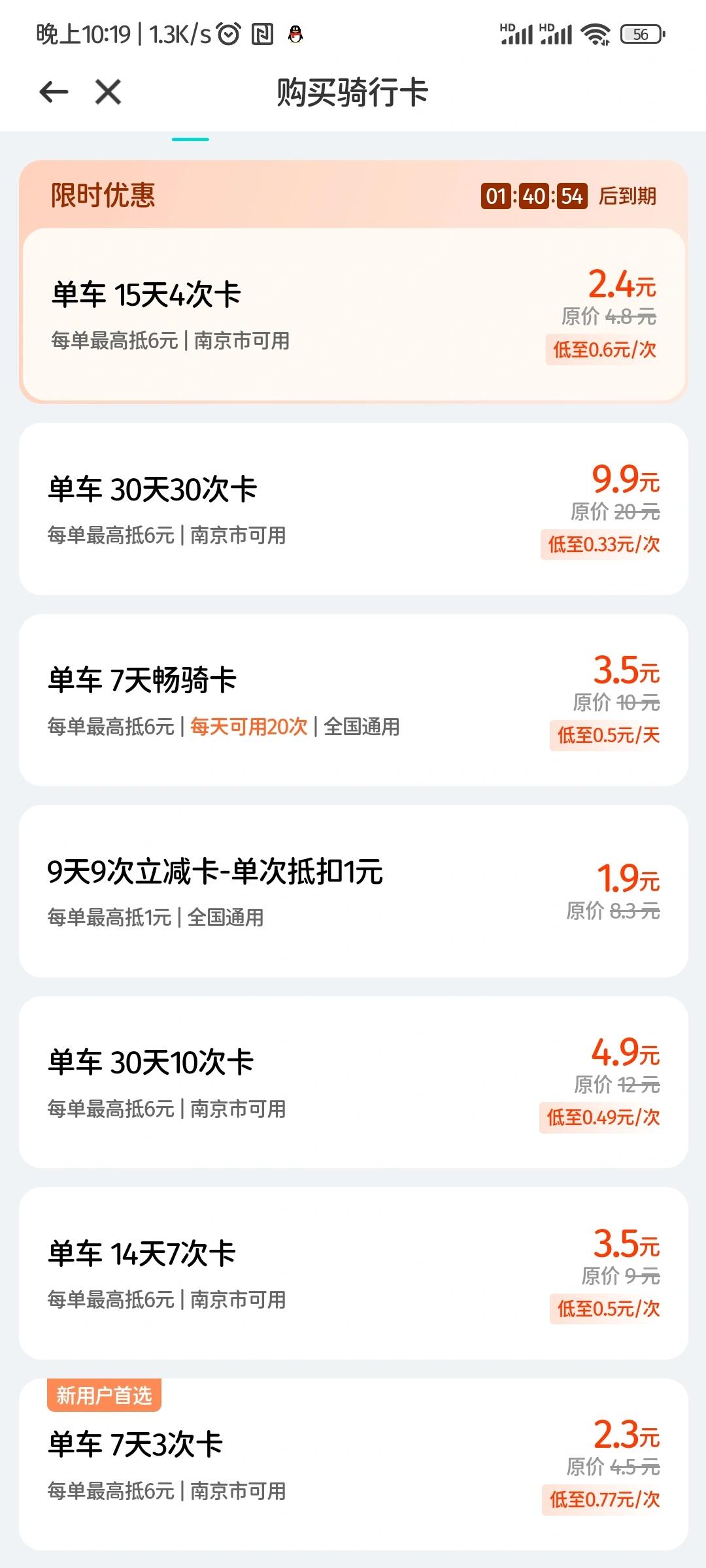Tap the 01:40:54 countdown timer
The image size is (706, 1568).
(x=535, y=195)
